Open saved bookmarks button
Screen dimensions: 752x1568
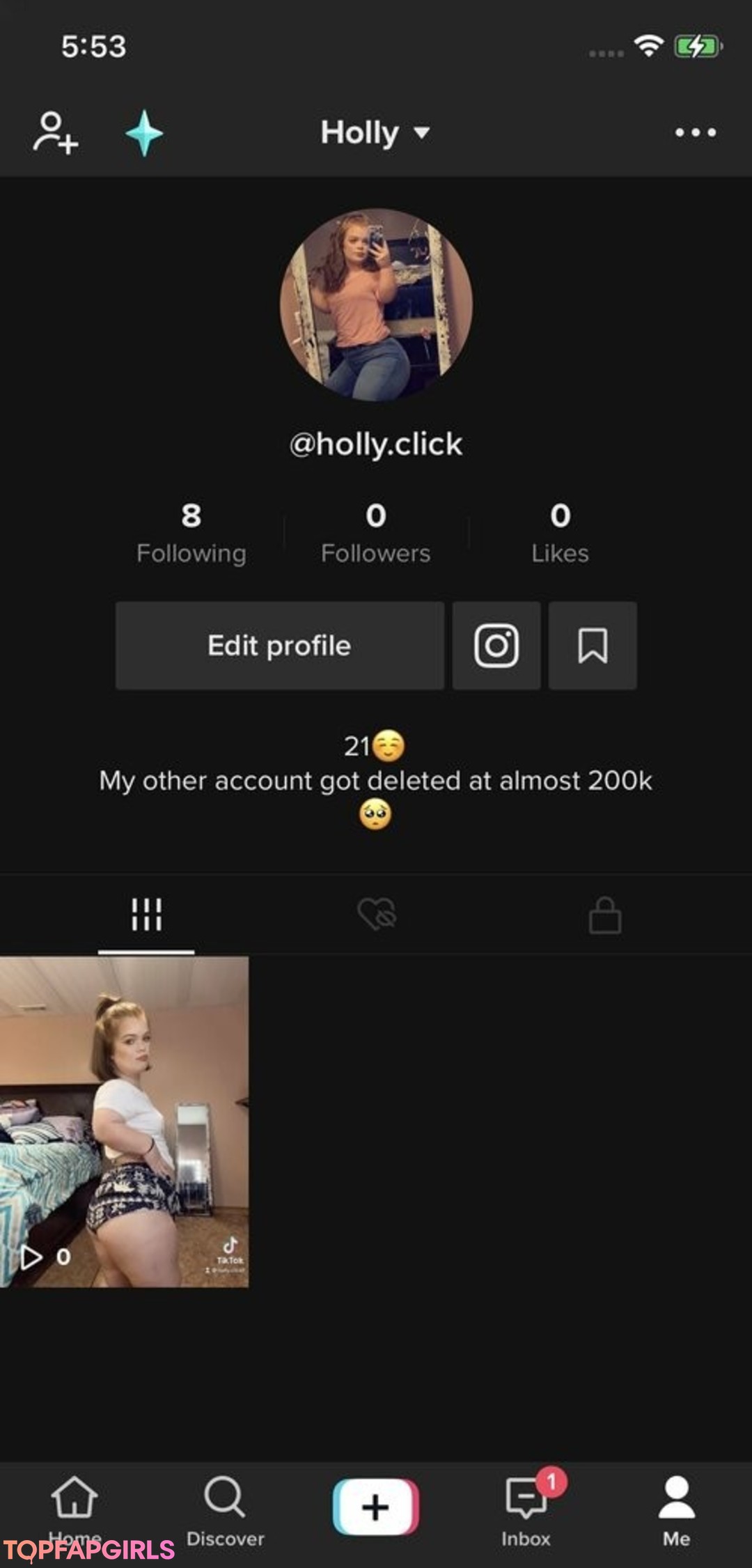pyautogui.click(x=593, y=646)
